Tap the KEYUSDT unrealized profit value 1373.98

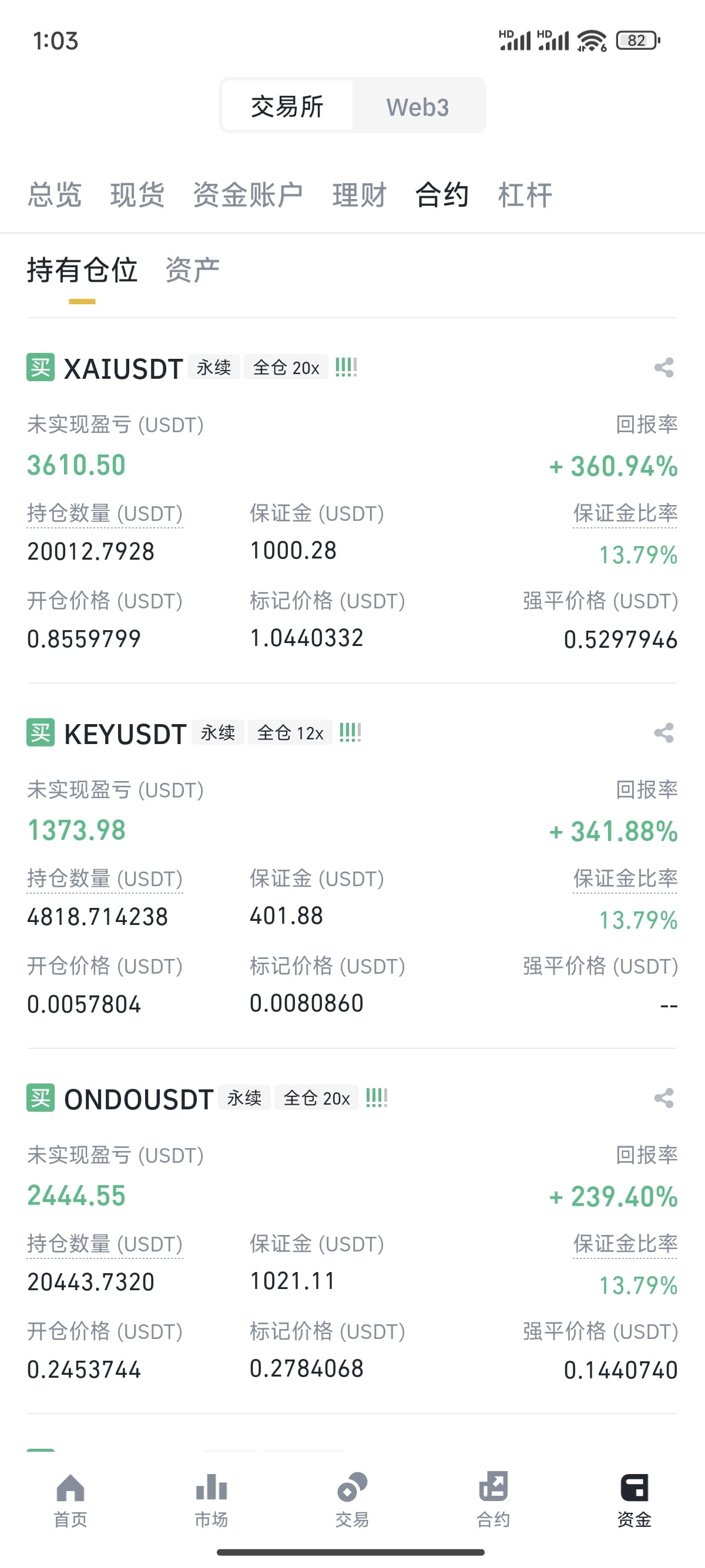click(76, 830)
